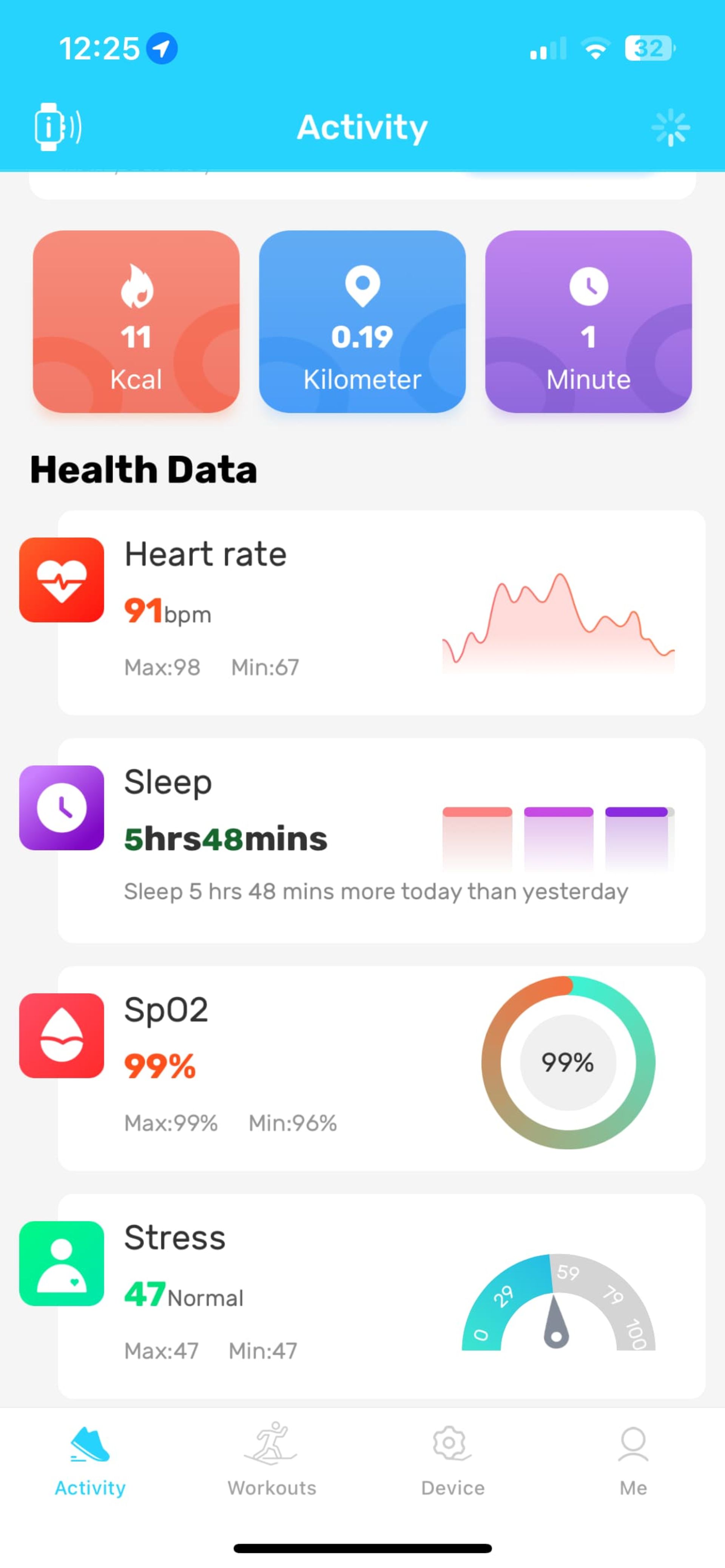725x1568 pixels.
Task: Open the Stress card
Action: click(x=381, y=1296)
